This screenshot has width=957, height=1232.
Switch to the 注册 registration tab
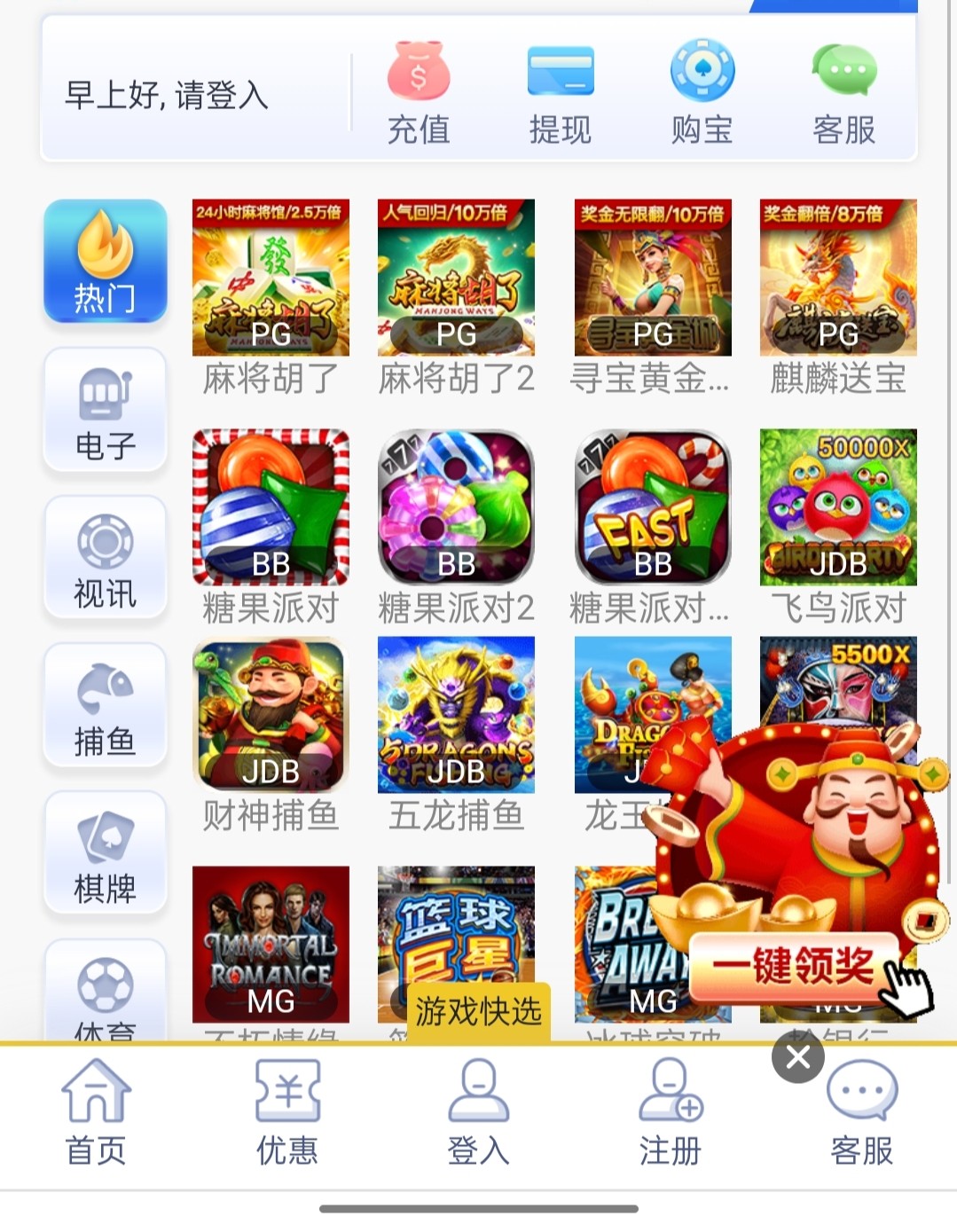pyautogui.click(x=670, y=1115)
